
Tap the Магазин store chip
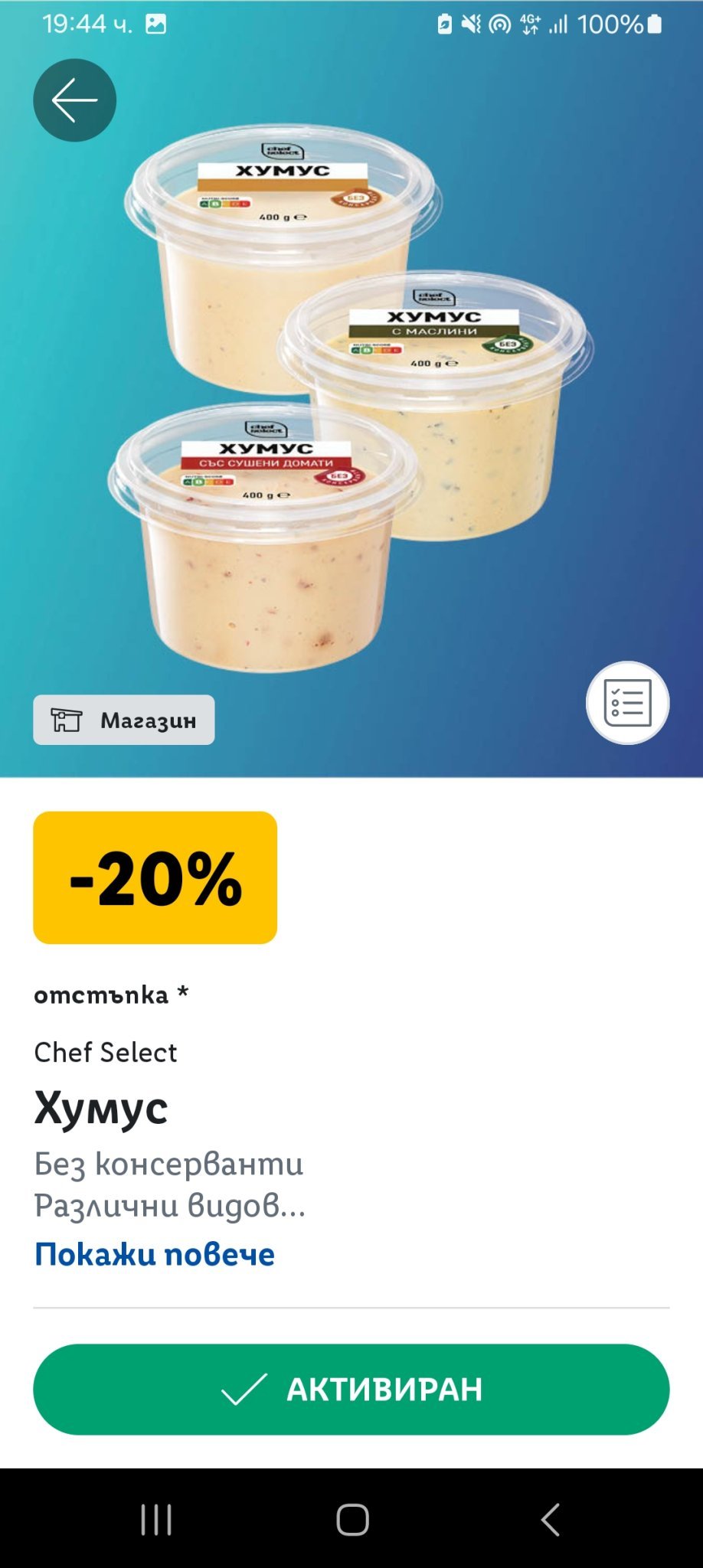point(124,720)
